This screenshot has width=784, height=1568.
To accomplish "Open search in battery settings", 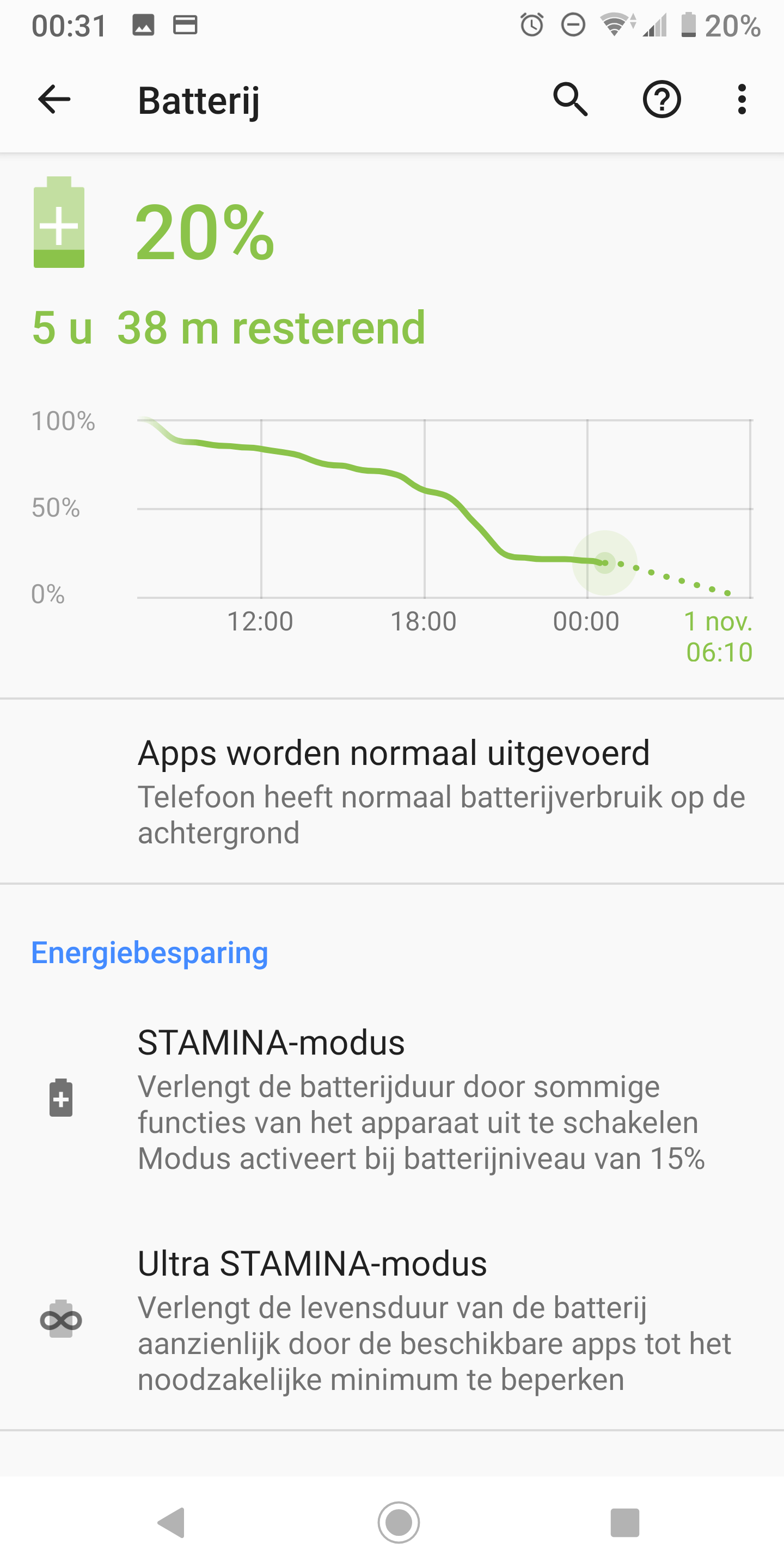I will click(x=571, y=99).
